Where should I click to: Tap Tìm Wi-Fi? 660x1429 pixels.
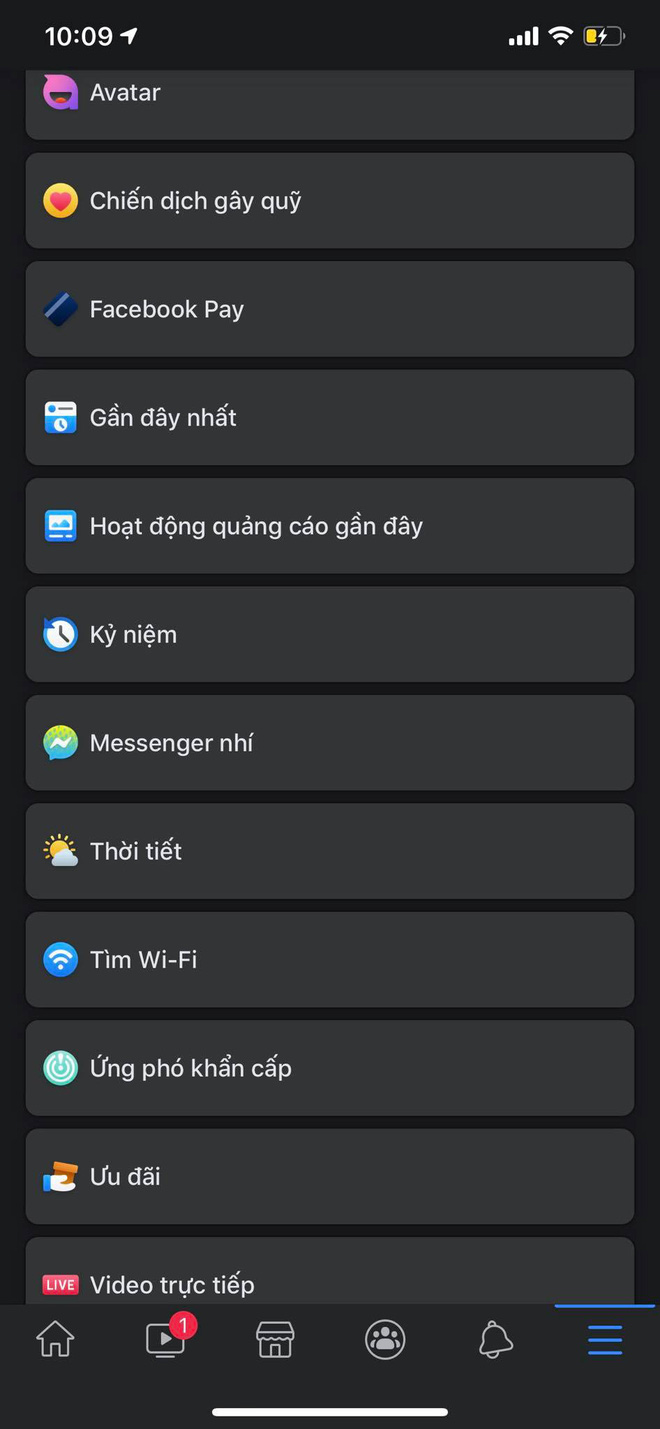(330, 960)
